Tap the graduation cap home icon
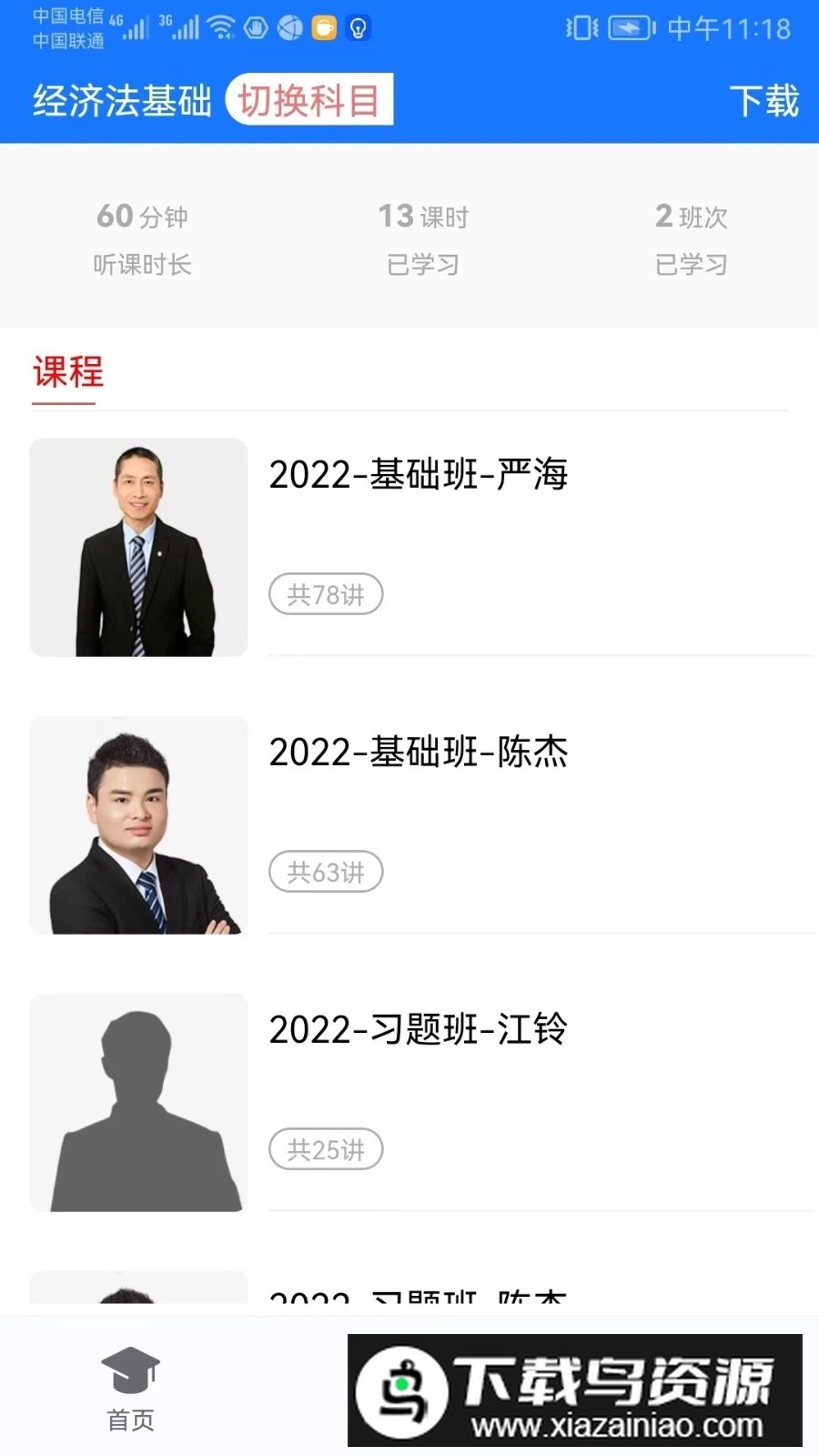This screenshot has width=819, height=1456. 130,1372
